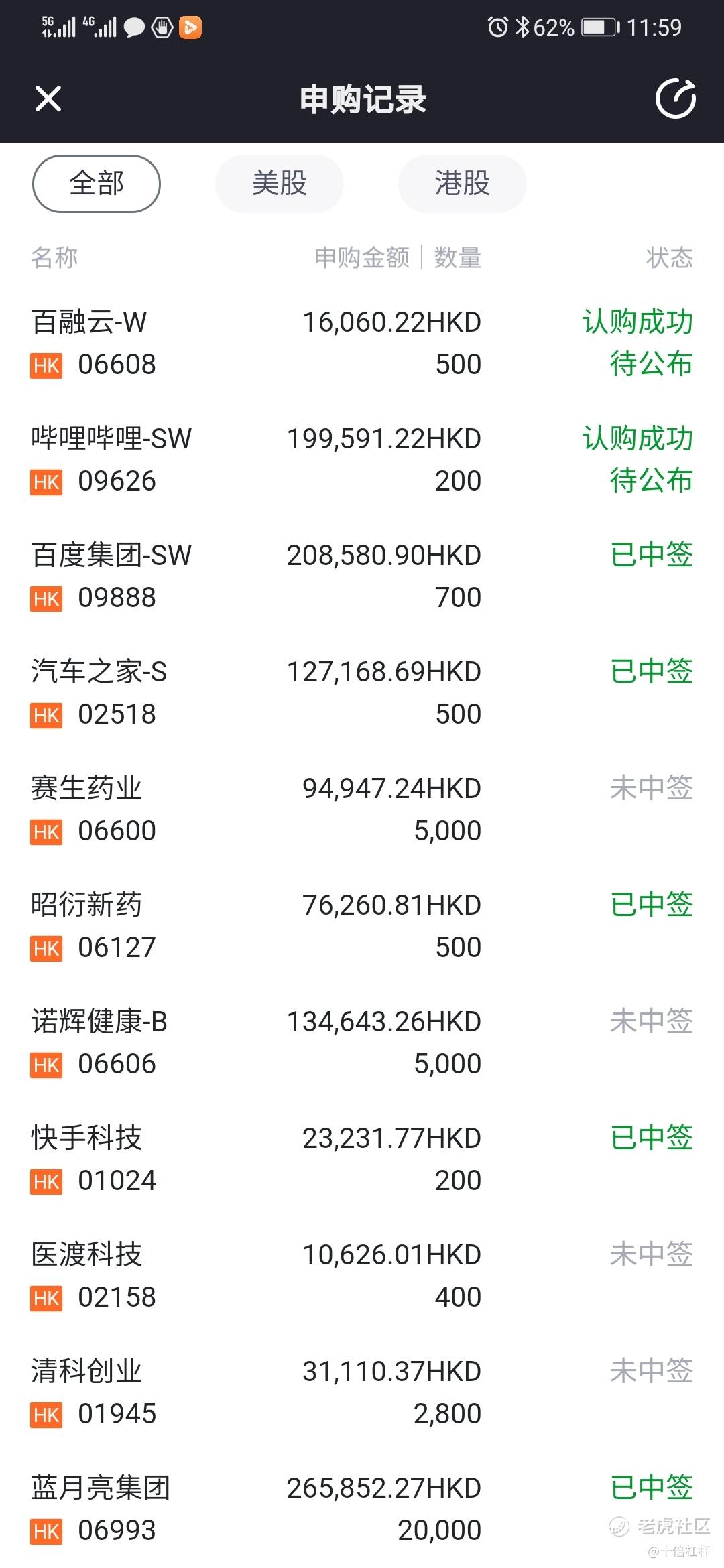Open the 赛生药业 record
Image resolution: width=724 pixels, height=1568 pixels.
[362, 809]
